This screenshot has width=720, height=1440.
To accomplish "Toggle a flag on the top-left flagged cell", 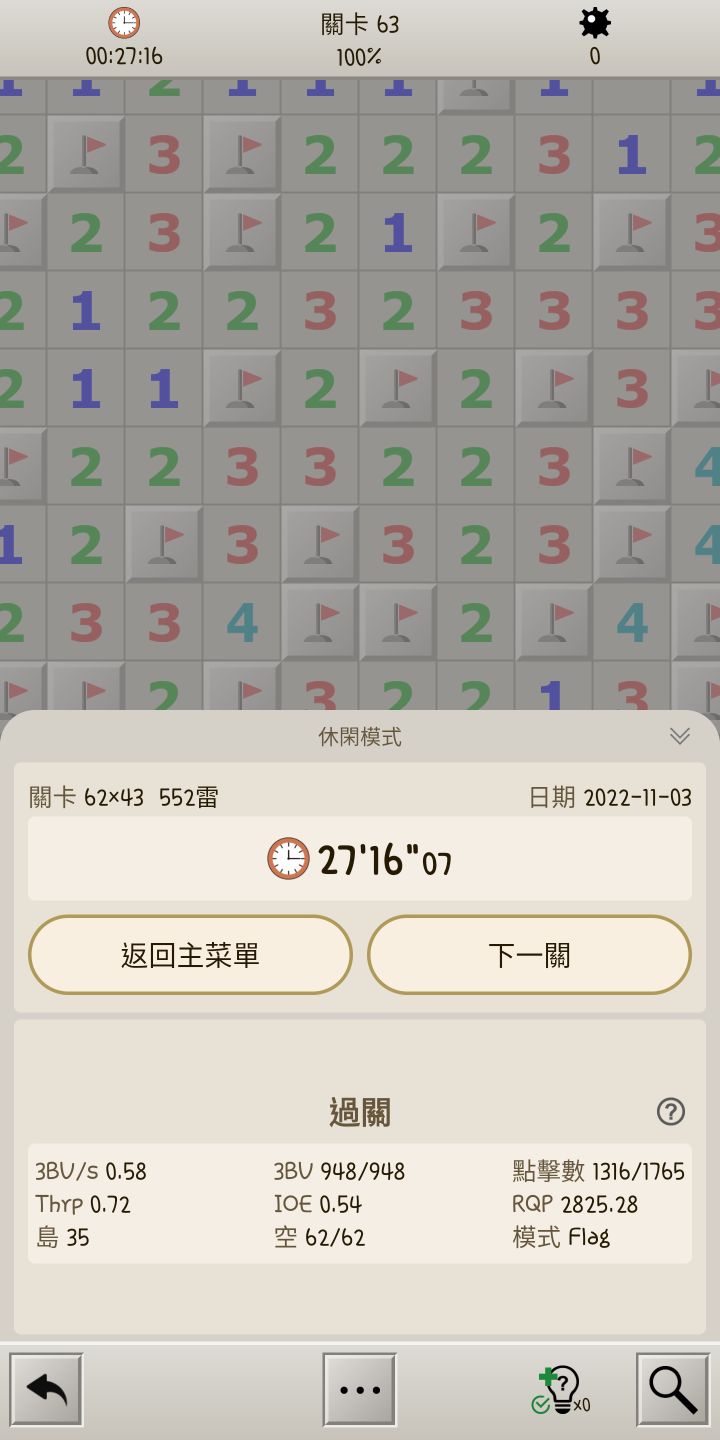I will click(85, 153).
